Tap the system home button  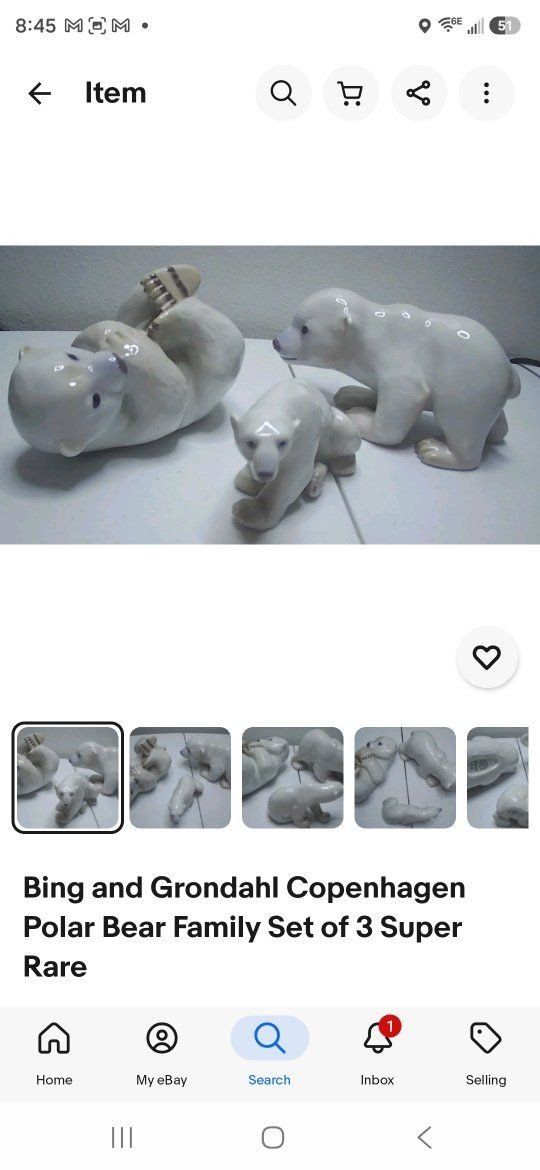(272, 1137)
